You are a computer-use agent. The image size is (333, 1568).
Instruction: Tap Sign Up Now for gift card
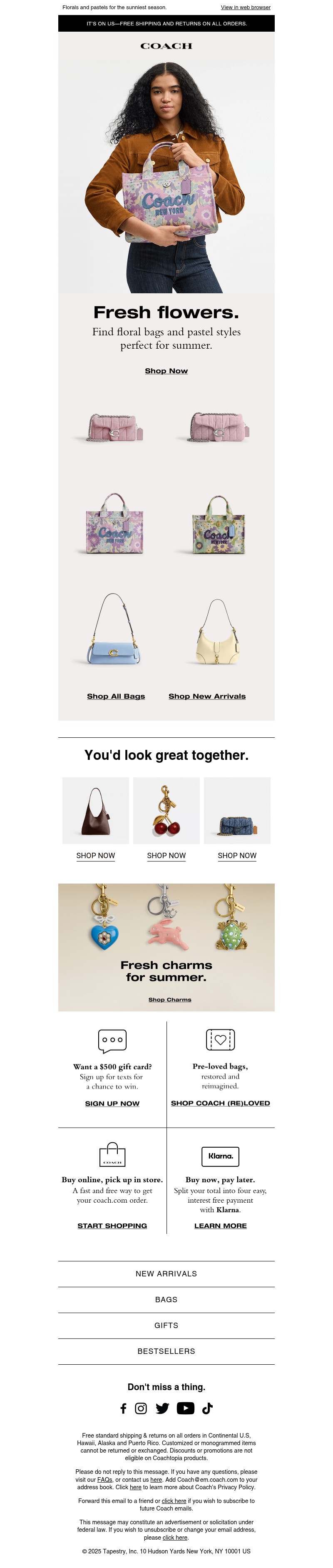[112, 1104]
